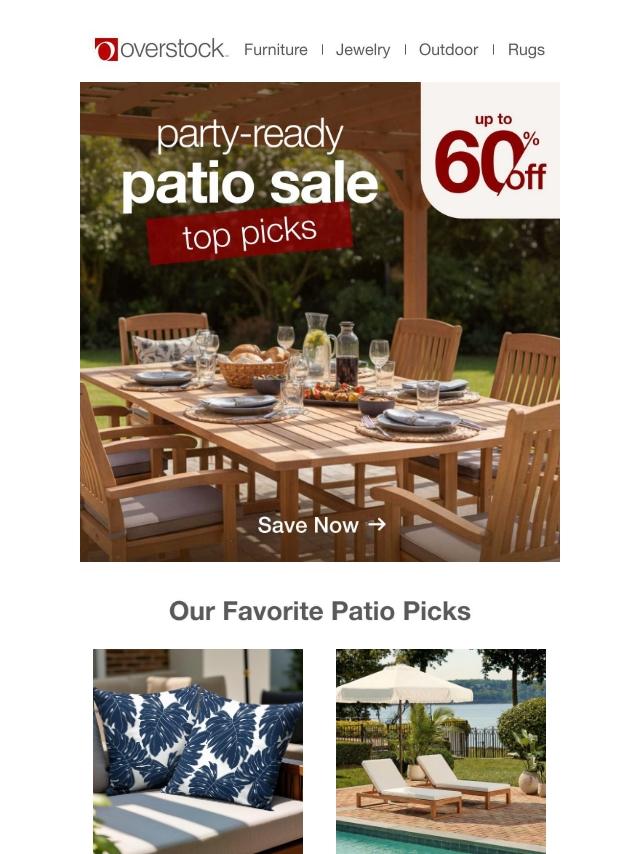Browse the Rugs category
The height and width of the screenshot is (854, 640).
click(526, 50)
